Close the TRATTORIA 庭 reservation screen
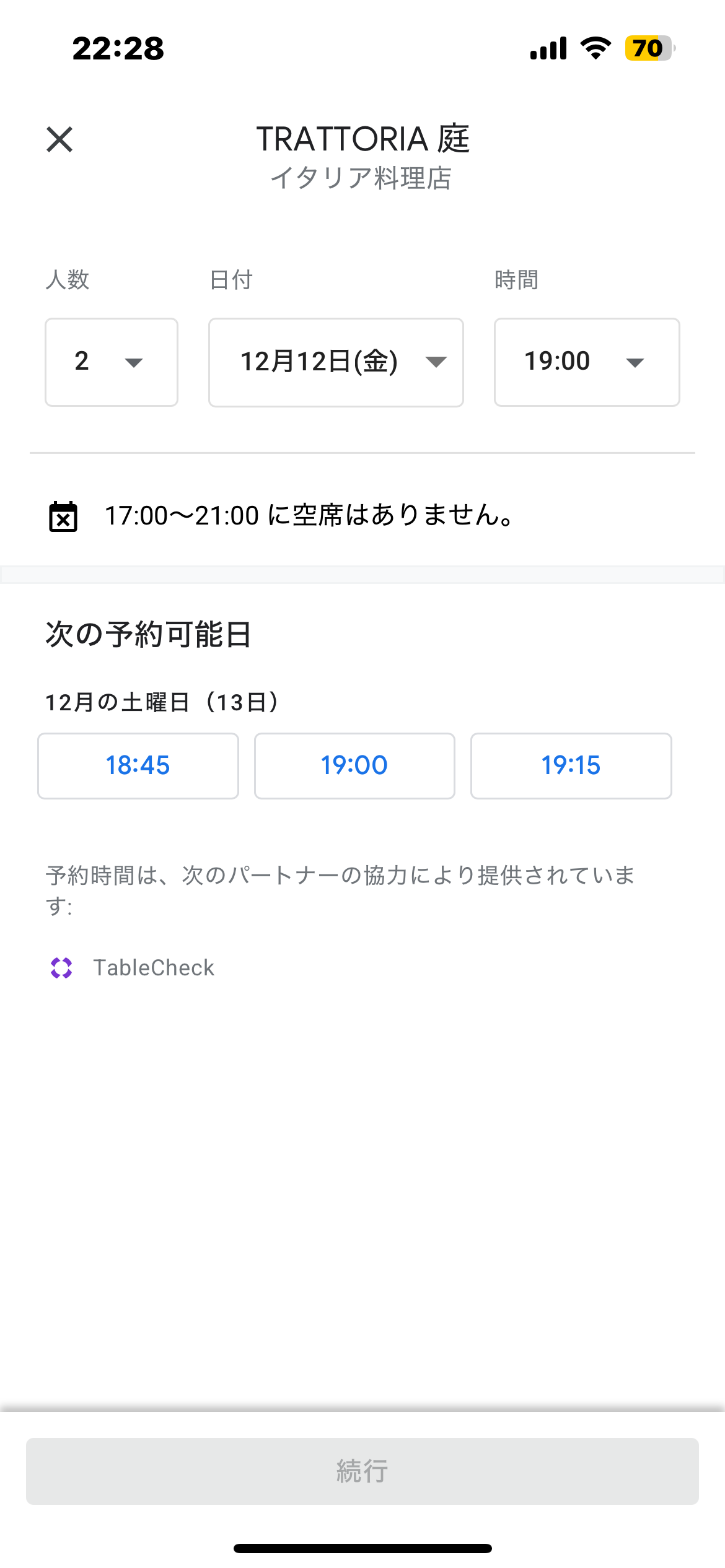The height and width of the screenshot is (1568, 725). tap(59, 139)
